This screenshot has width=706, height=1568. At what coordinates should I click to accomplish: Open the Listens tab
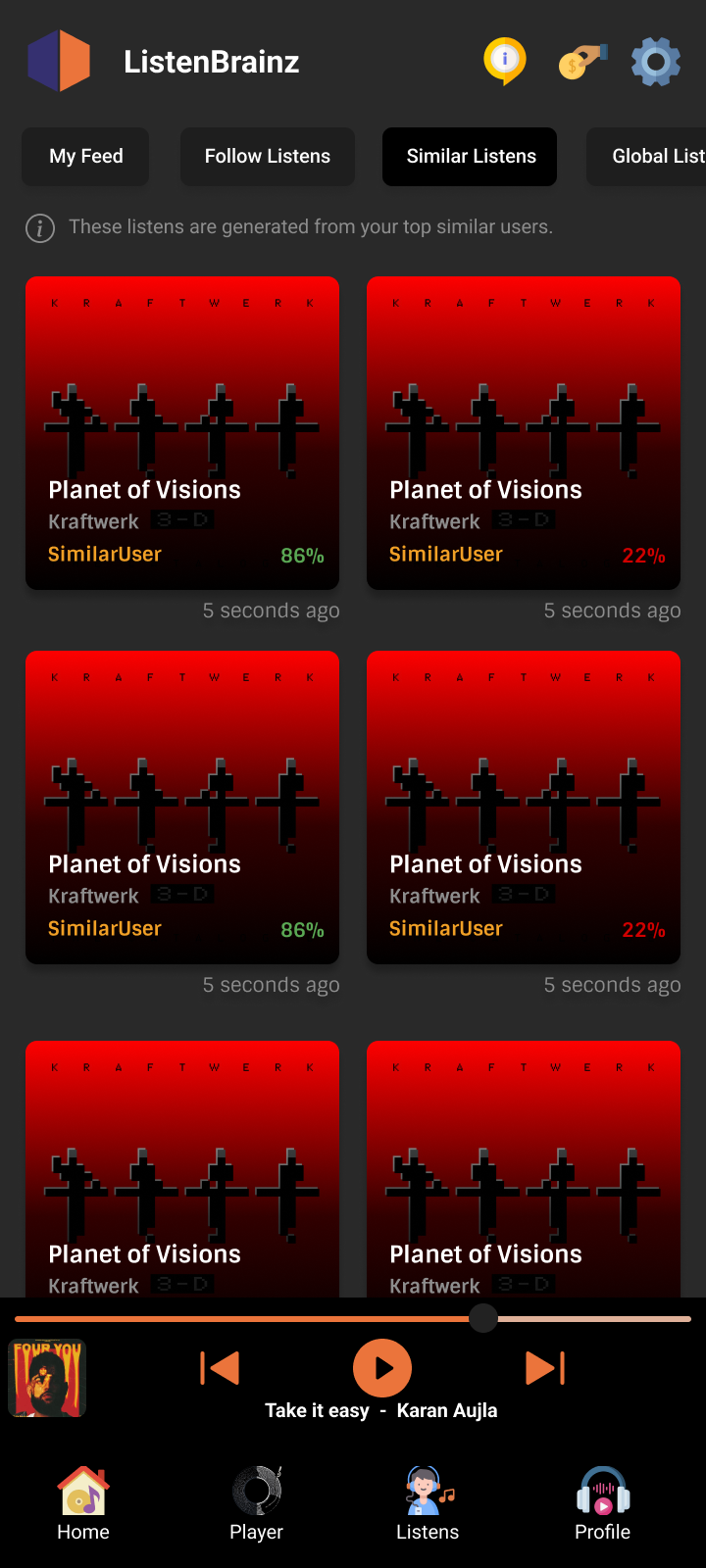coord(428,1504)
